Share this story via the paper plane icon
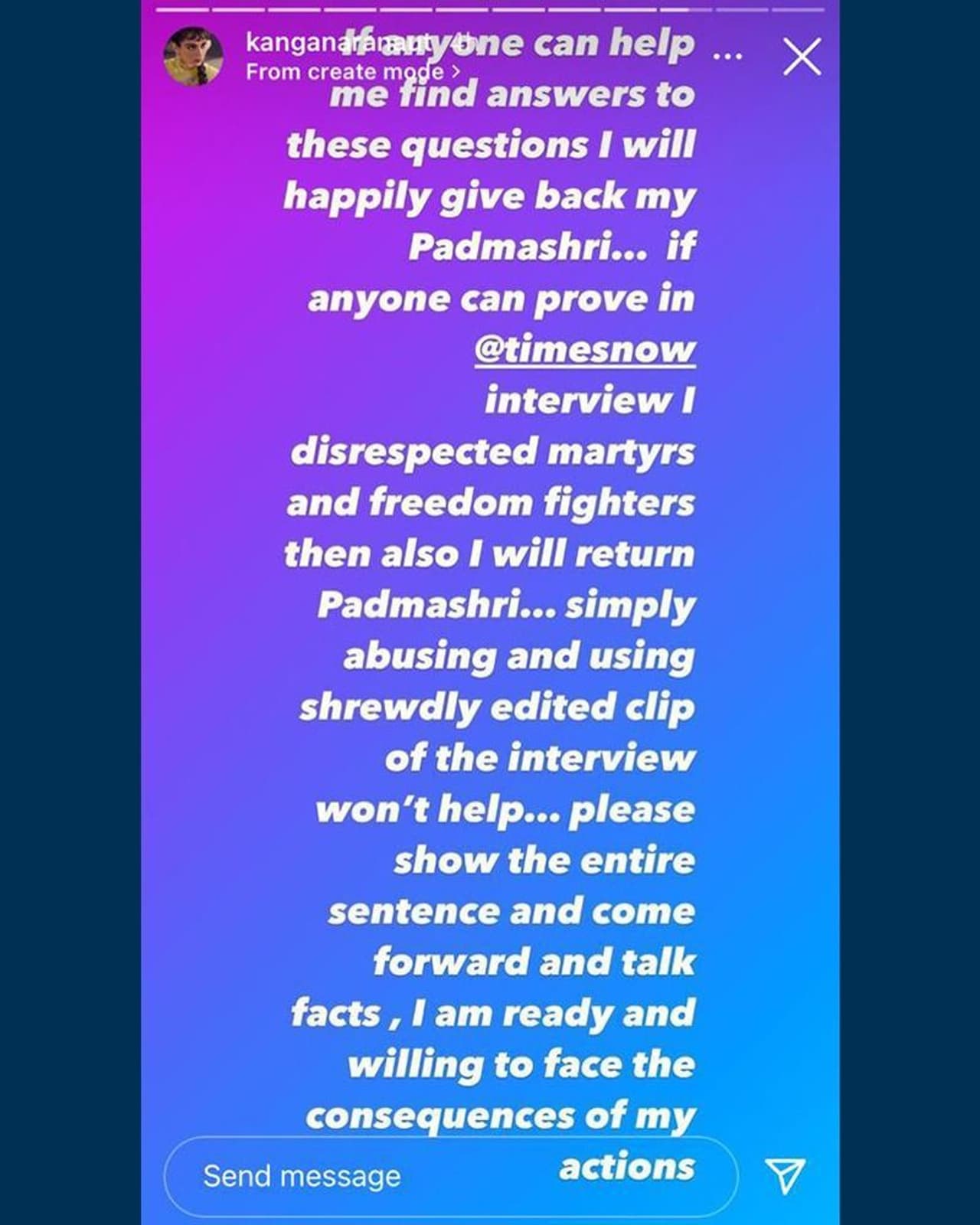Screen dimensions: 980x1225 click(x=784, y=1175)
